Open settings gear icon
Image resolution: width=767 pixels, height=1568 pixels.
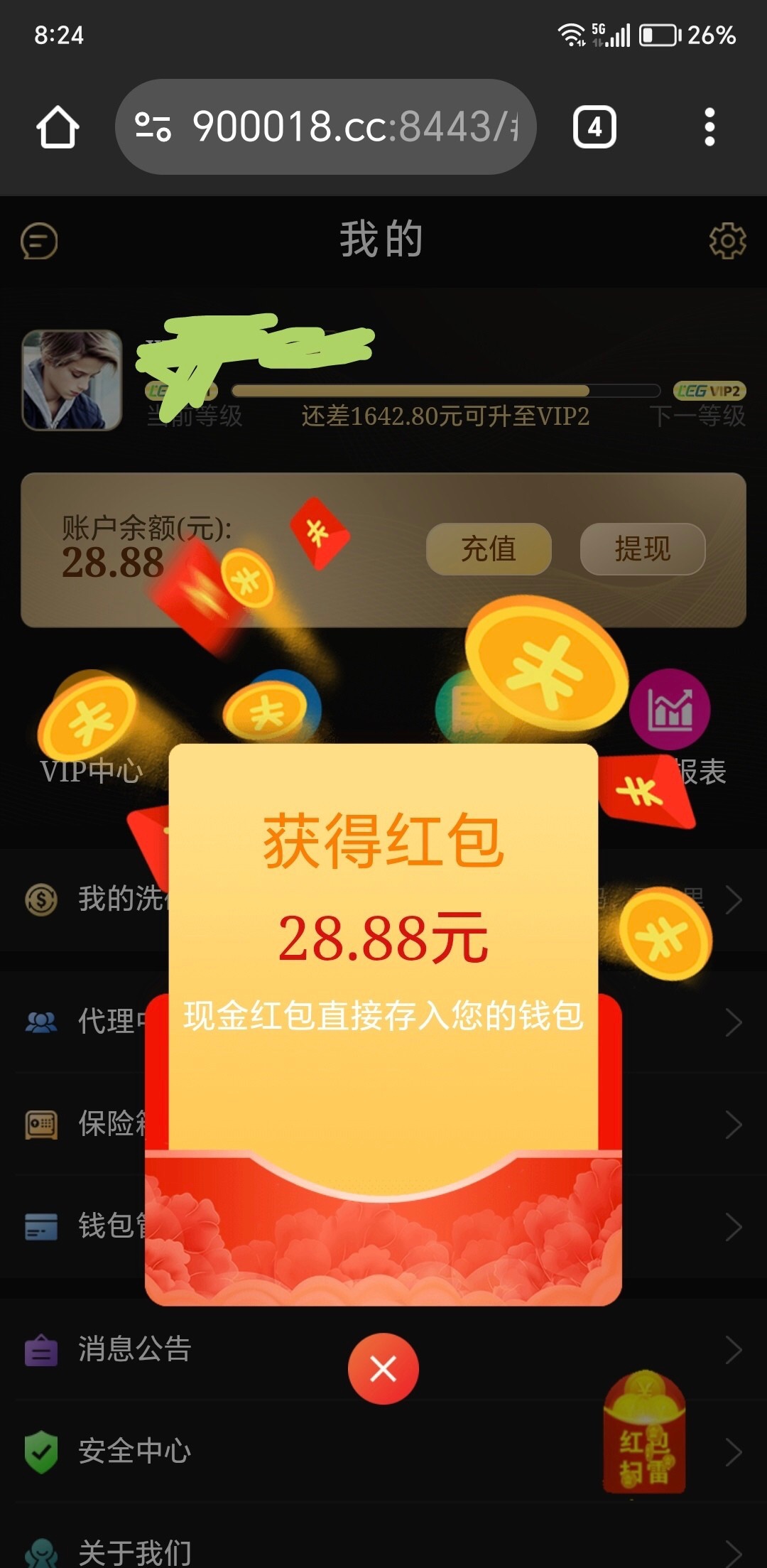coord(727,241)
